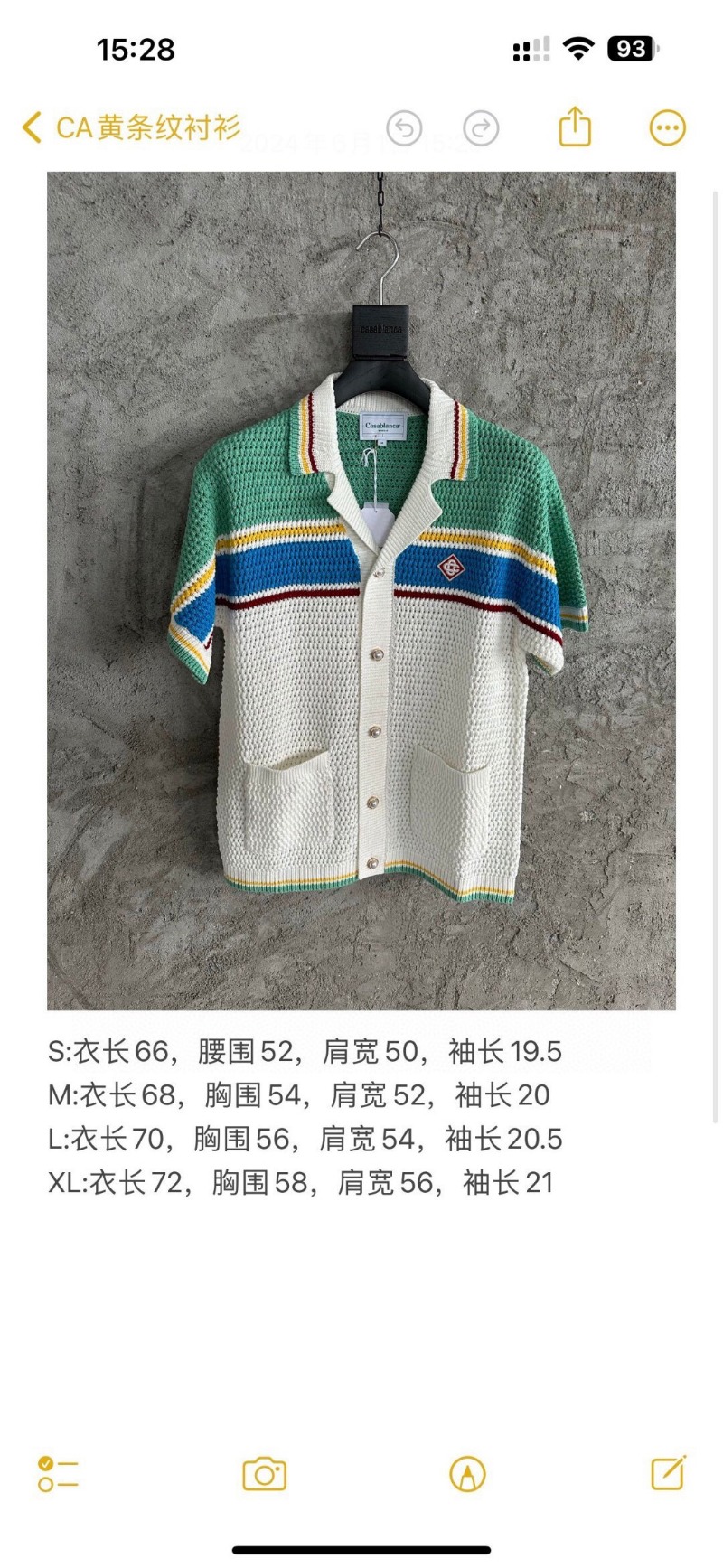This screenshot has width=723, height=1568.
Task: Redo the last edit
Action: 481,128
